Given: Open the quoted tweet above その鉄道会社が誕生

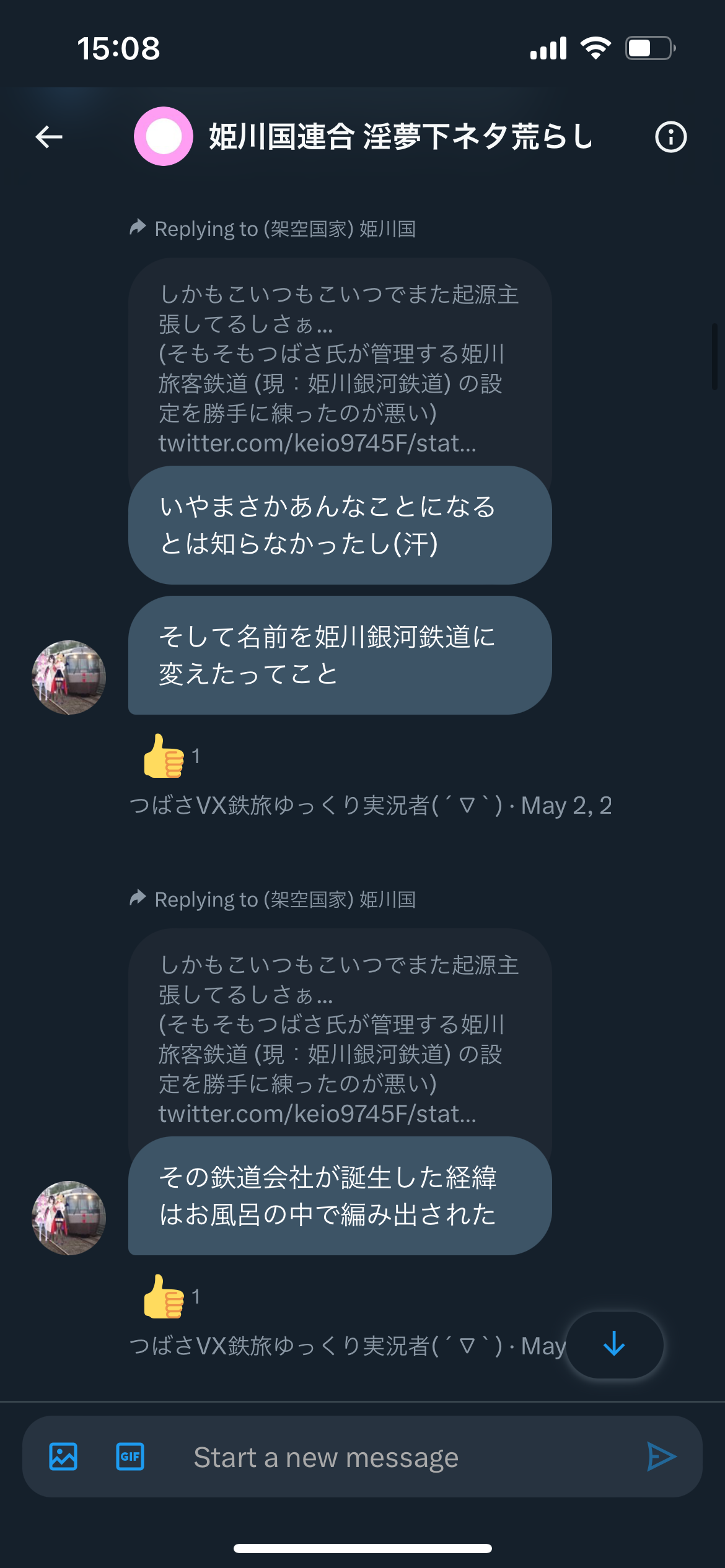Looking at the screenshot, I should coord(340,1039).
